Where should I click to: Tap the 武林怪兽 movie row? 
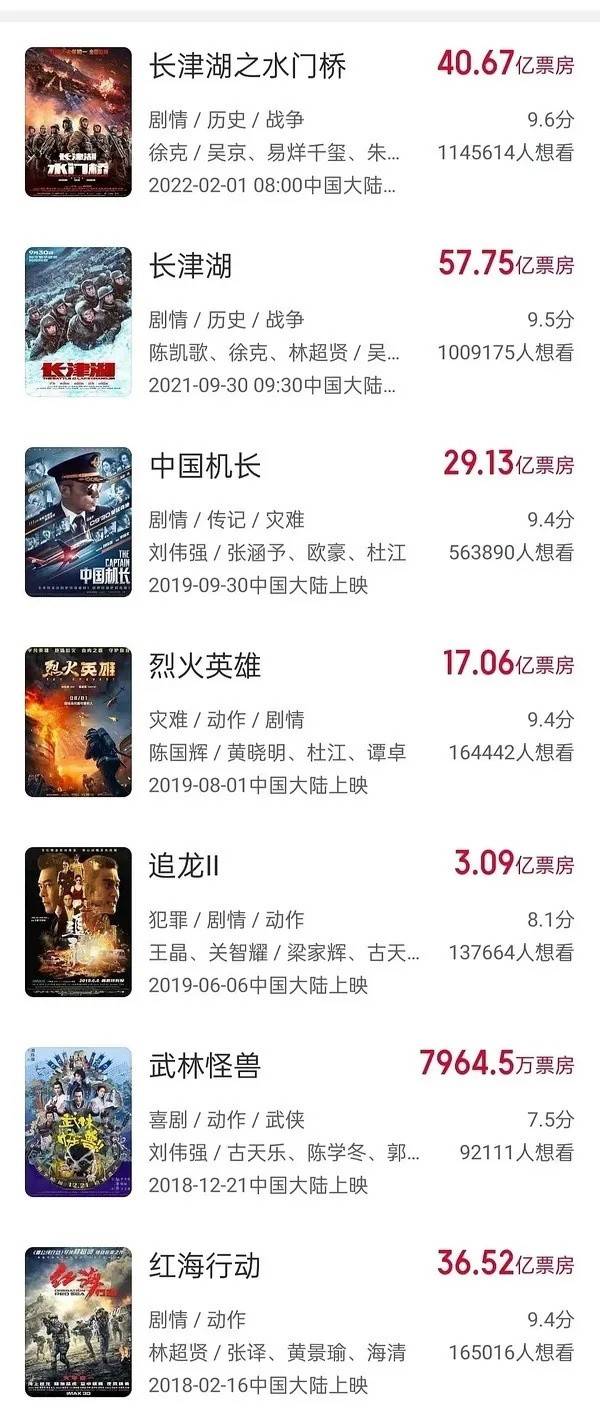coord(204,1066)
